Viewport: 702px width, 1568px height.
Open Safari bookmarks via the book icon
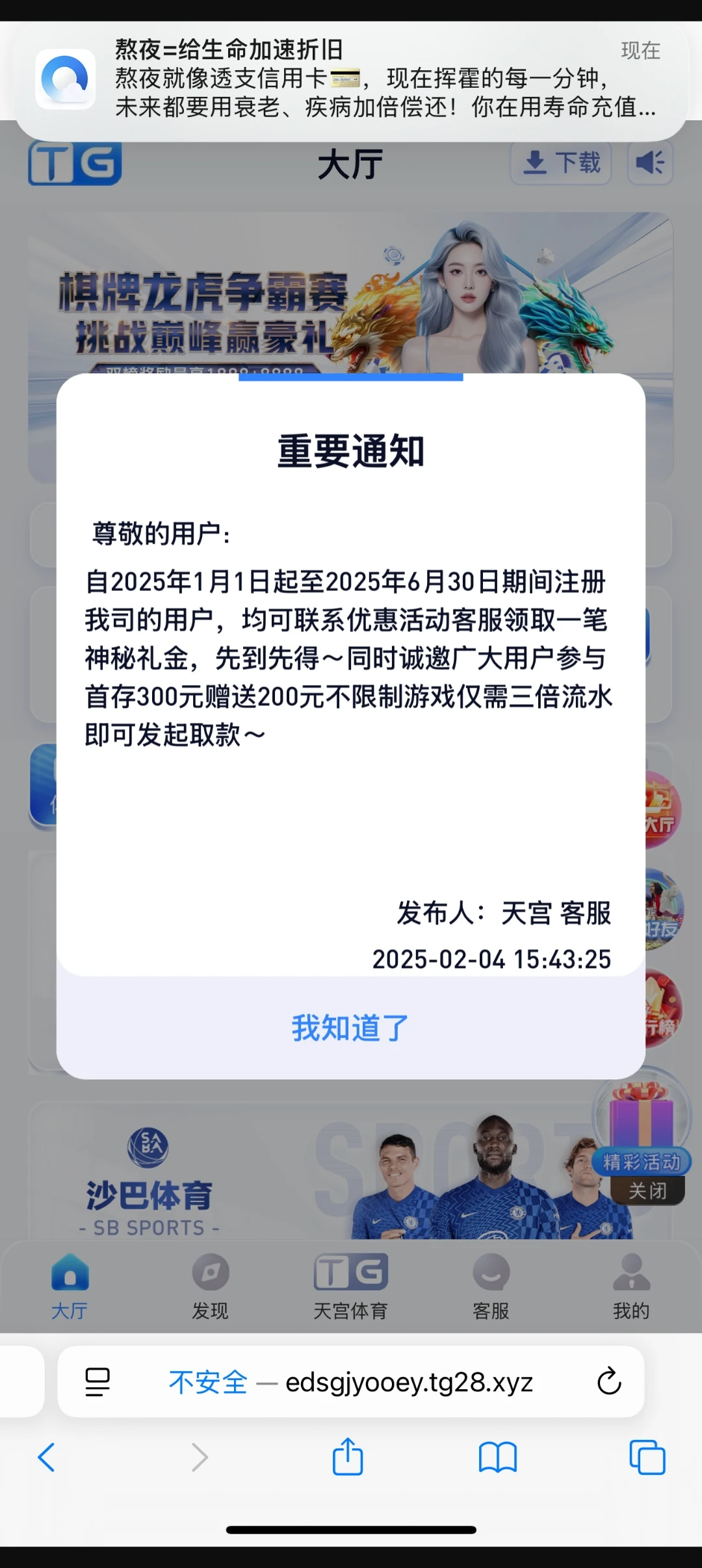(x=498, y=1457)
